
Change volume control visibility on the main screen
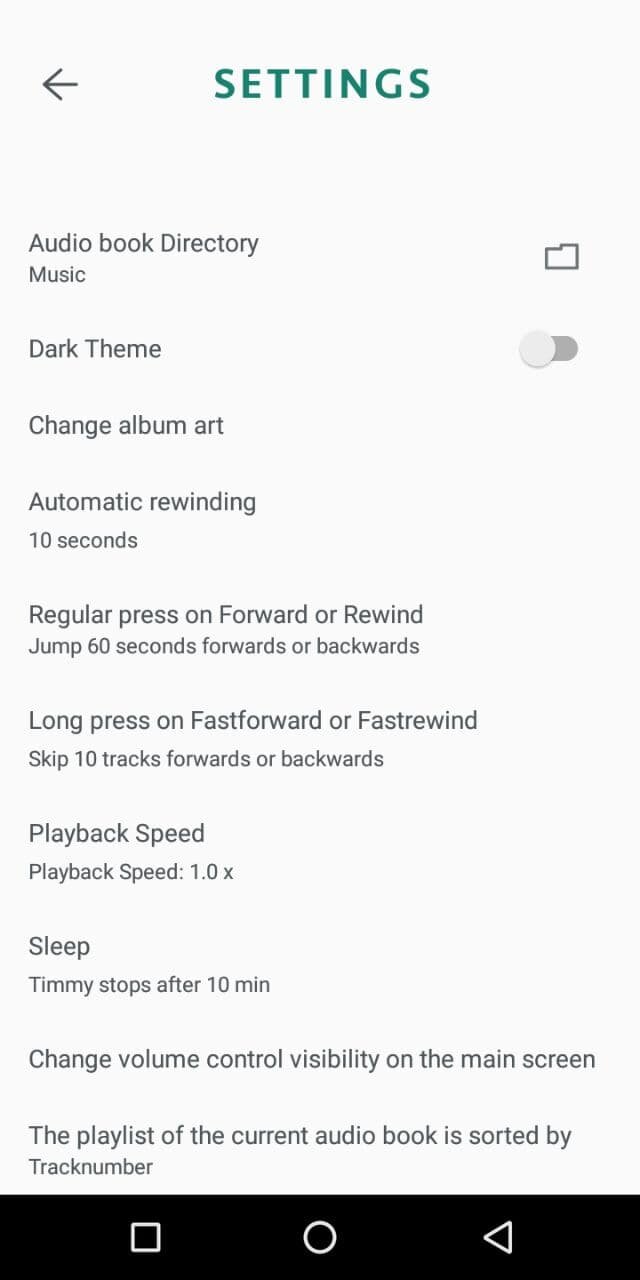[320, 1059]
